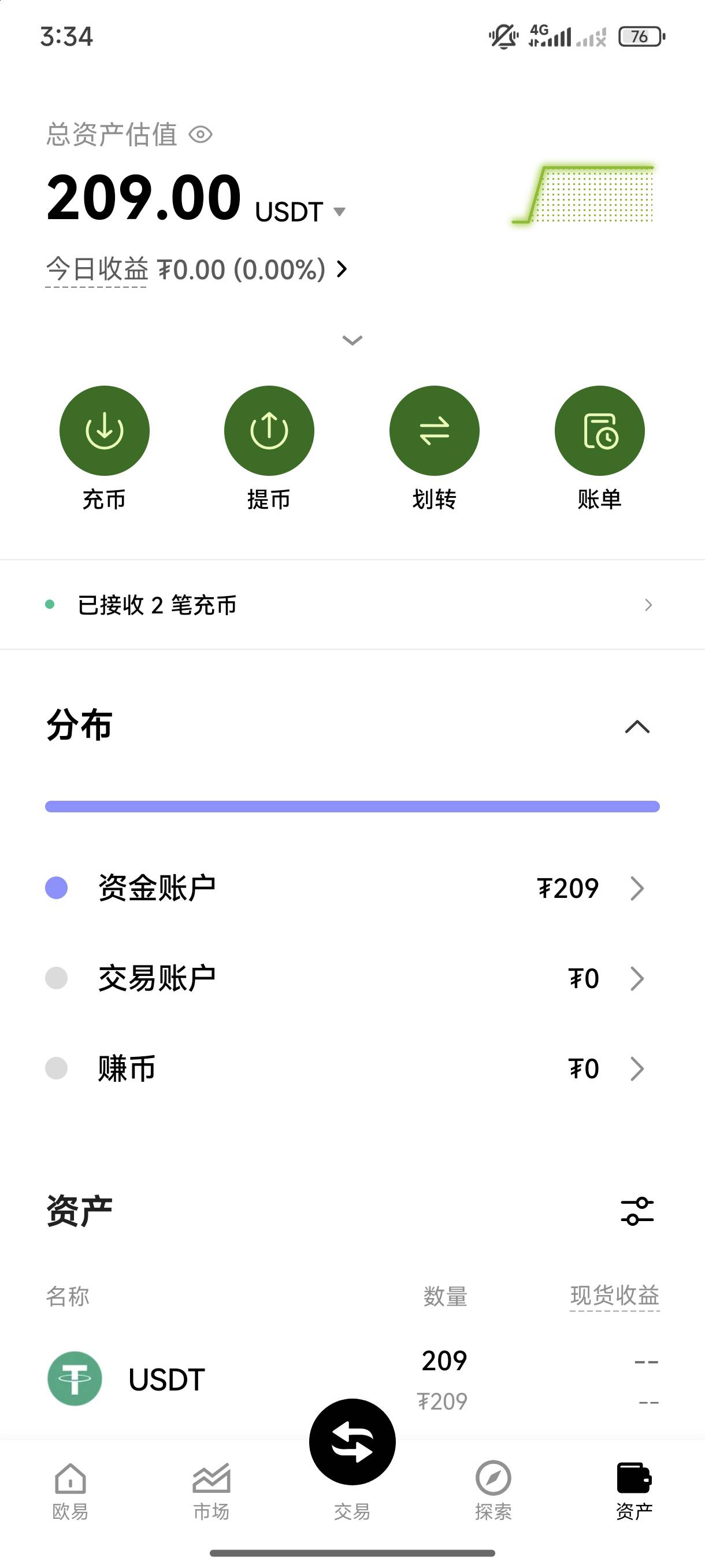This screenshot has height=1568, width=705.
Task: Hide total asset value with eye icon
Action: click(200, 134)
